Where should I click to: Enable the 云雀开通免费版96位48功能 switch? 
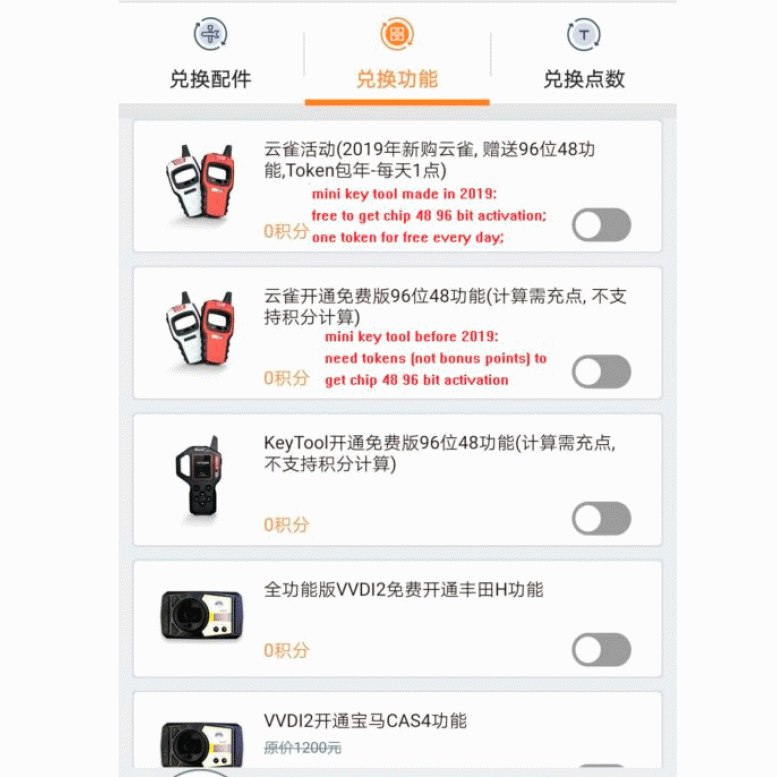pos(601,372)
